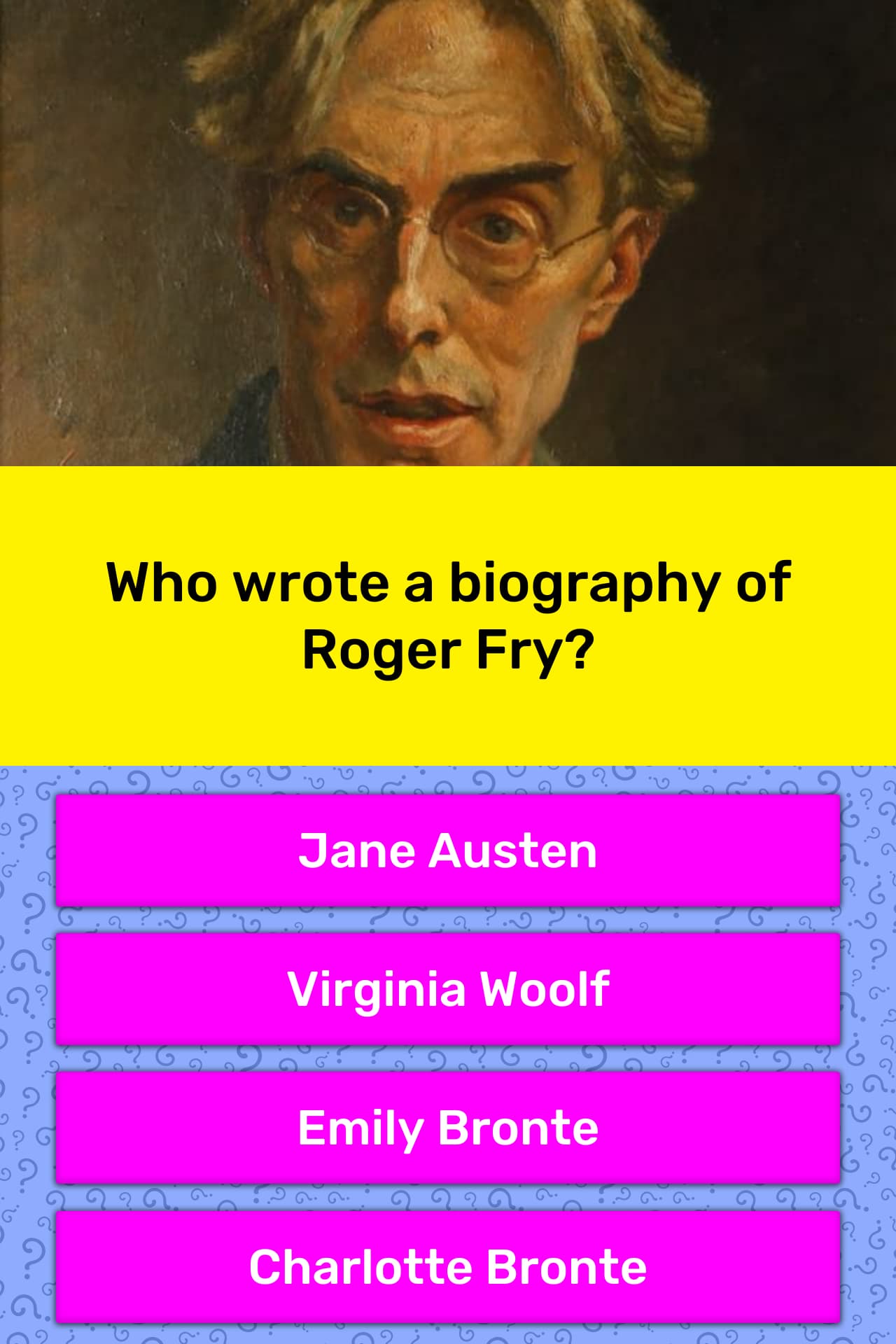Answer with Charlotte Bronte
The width and height of the screenshot is (896, 1344).
(448, 1266)
